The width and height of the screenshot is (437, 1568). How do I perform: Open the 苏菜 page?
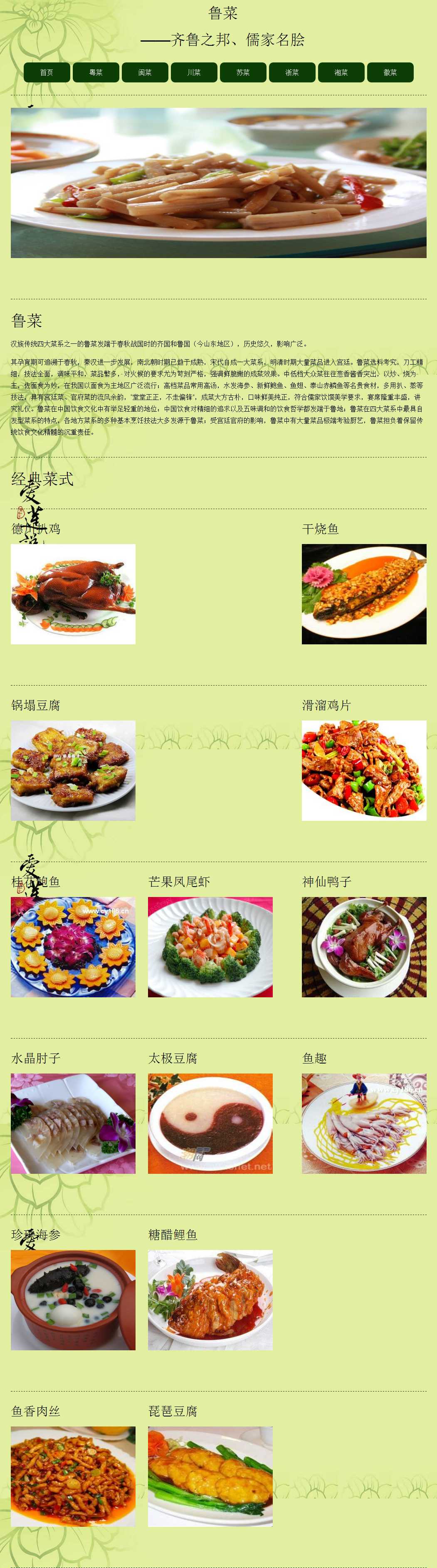tap(243, 72)
